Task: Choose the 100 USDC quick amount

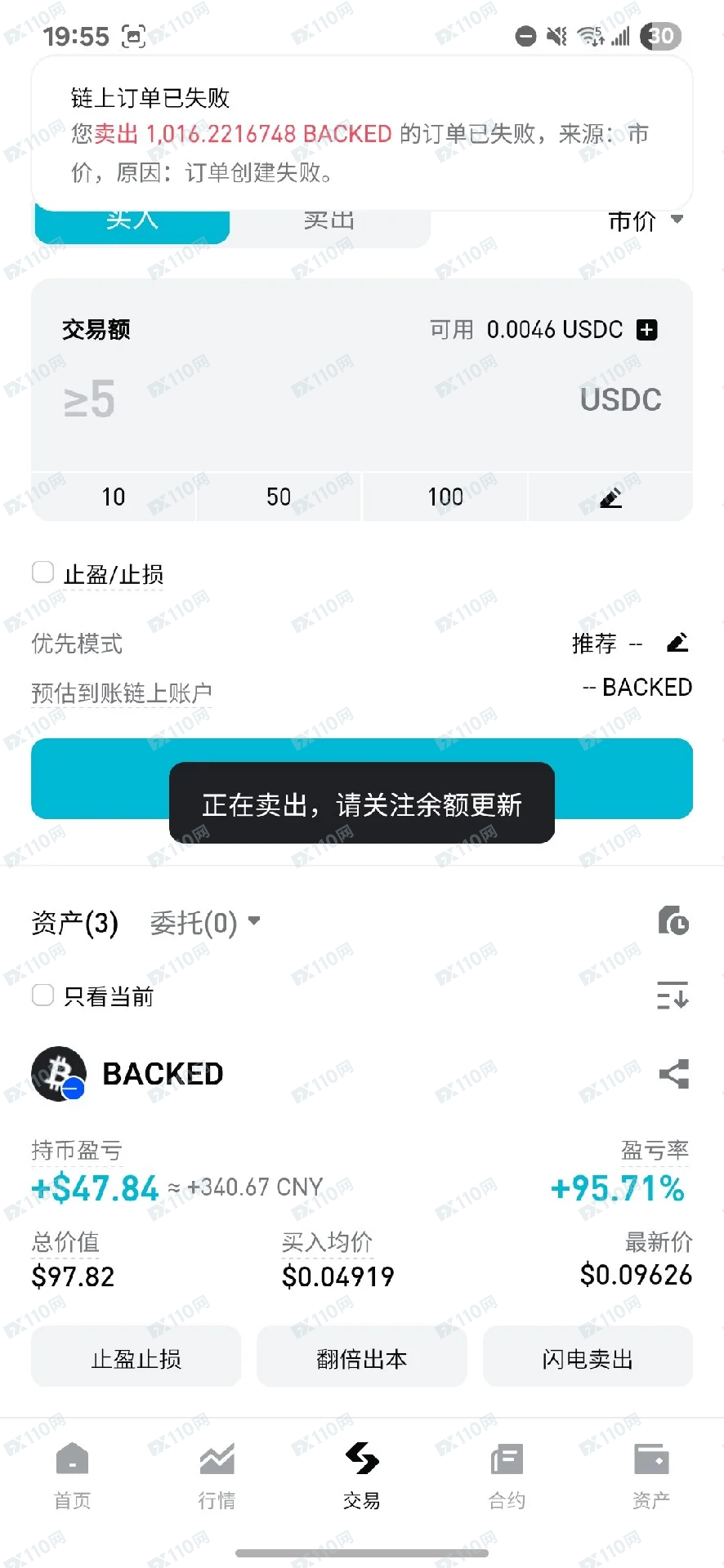Action: point(445,497)
